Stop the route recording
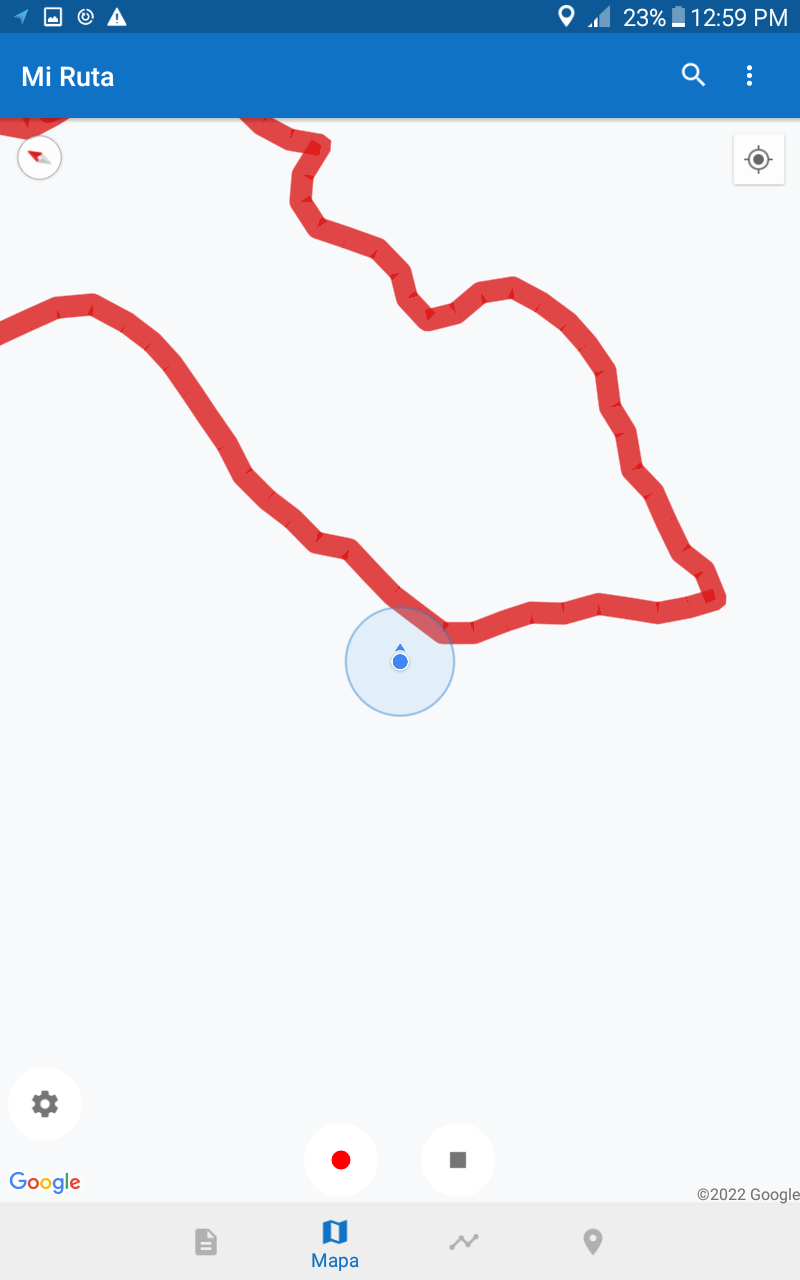The image size is (800, 1280). (458, 1160)
